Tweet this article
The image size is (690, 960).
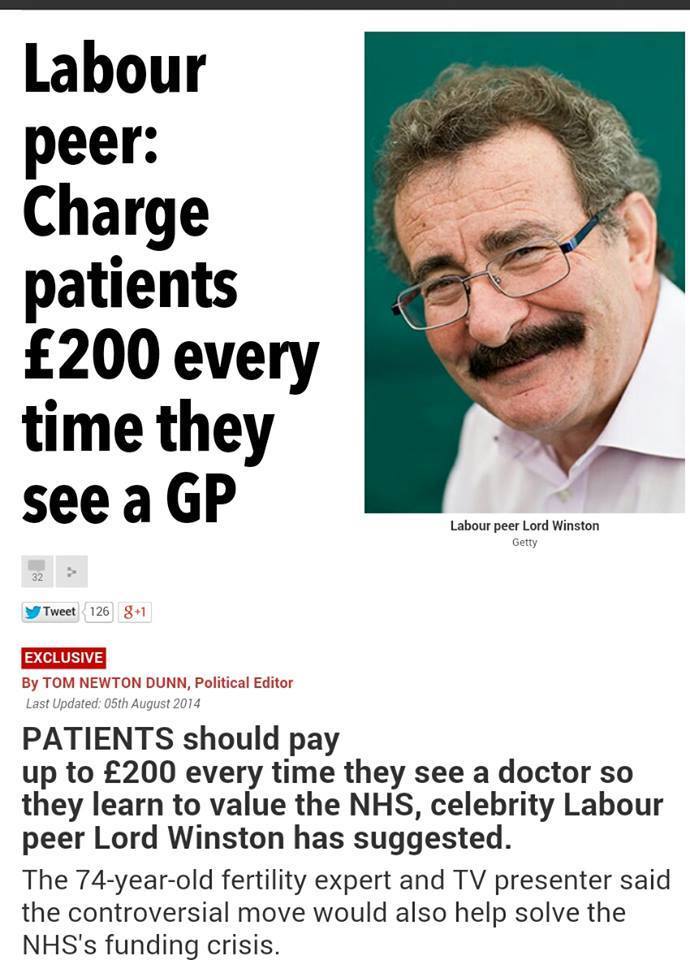pyautogui.click(x=51, y=612)
